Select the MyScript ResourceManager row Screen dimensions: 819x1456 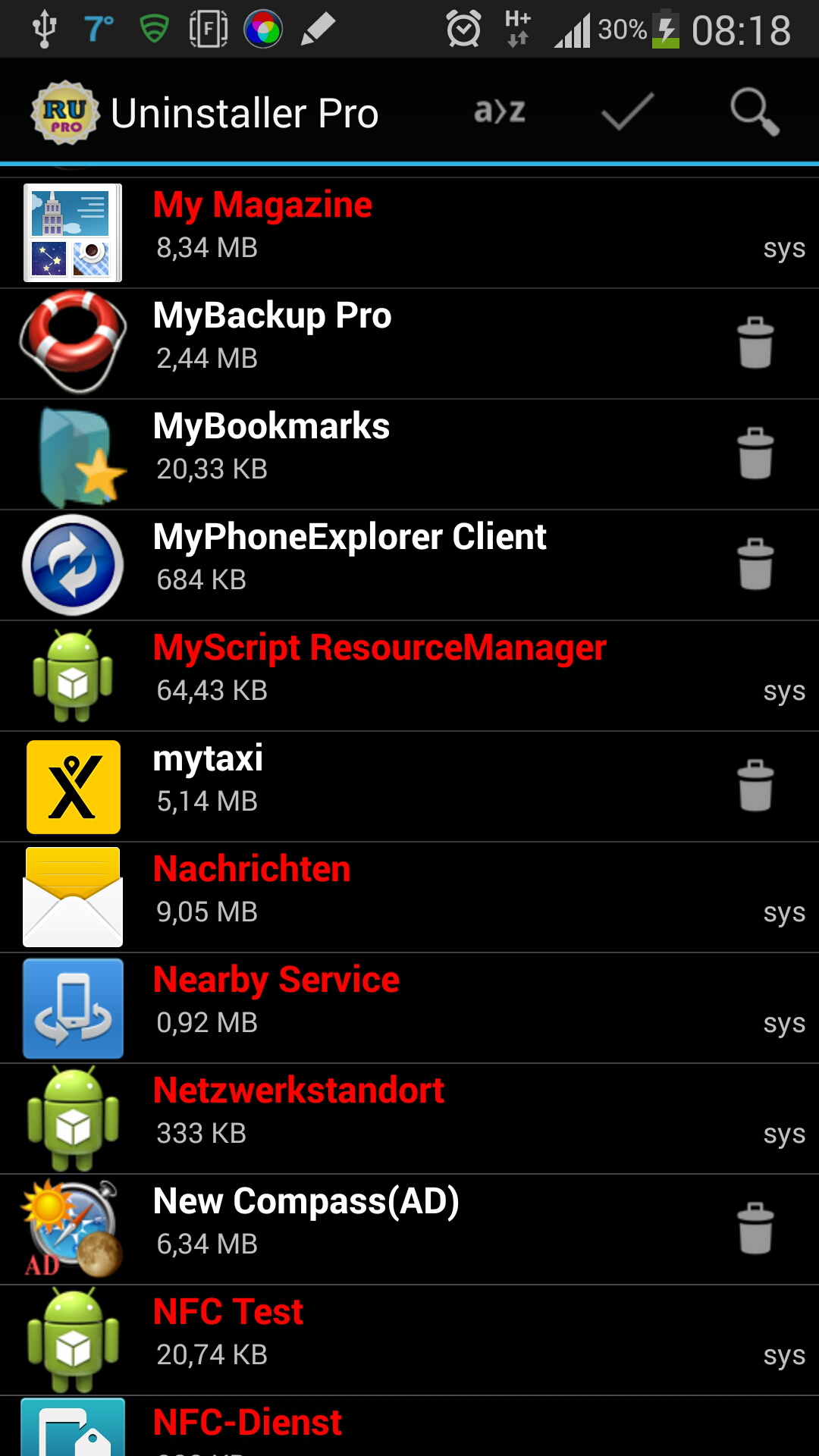[x=409, y=676]
